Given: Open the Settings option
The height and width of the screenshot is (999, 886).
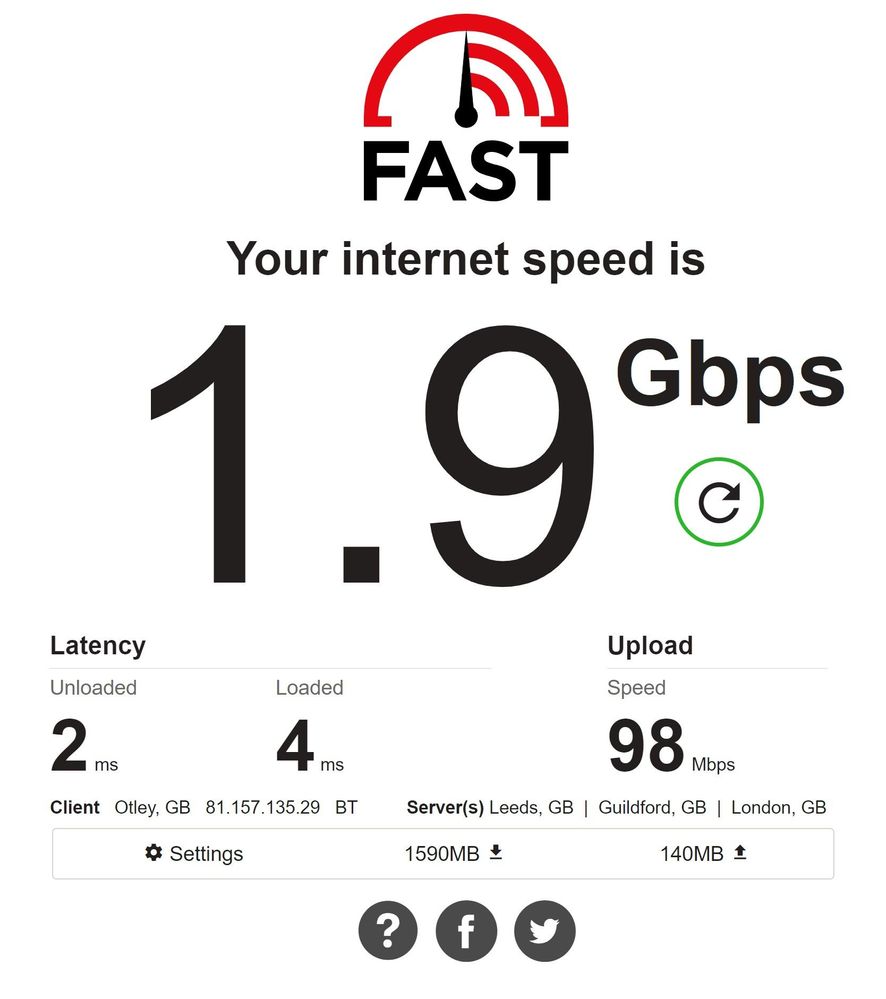Looking at the screenshot, I should (x=194, y=853).
